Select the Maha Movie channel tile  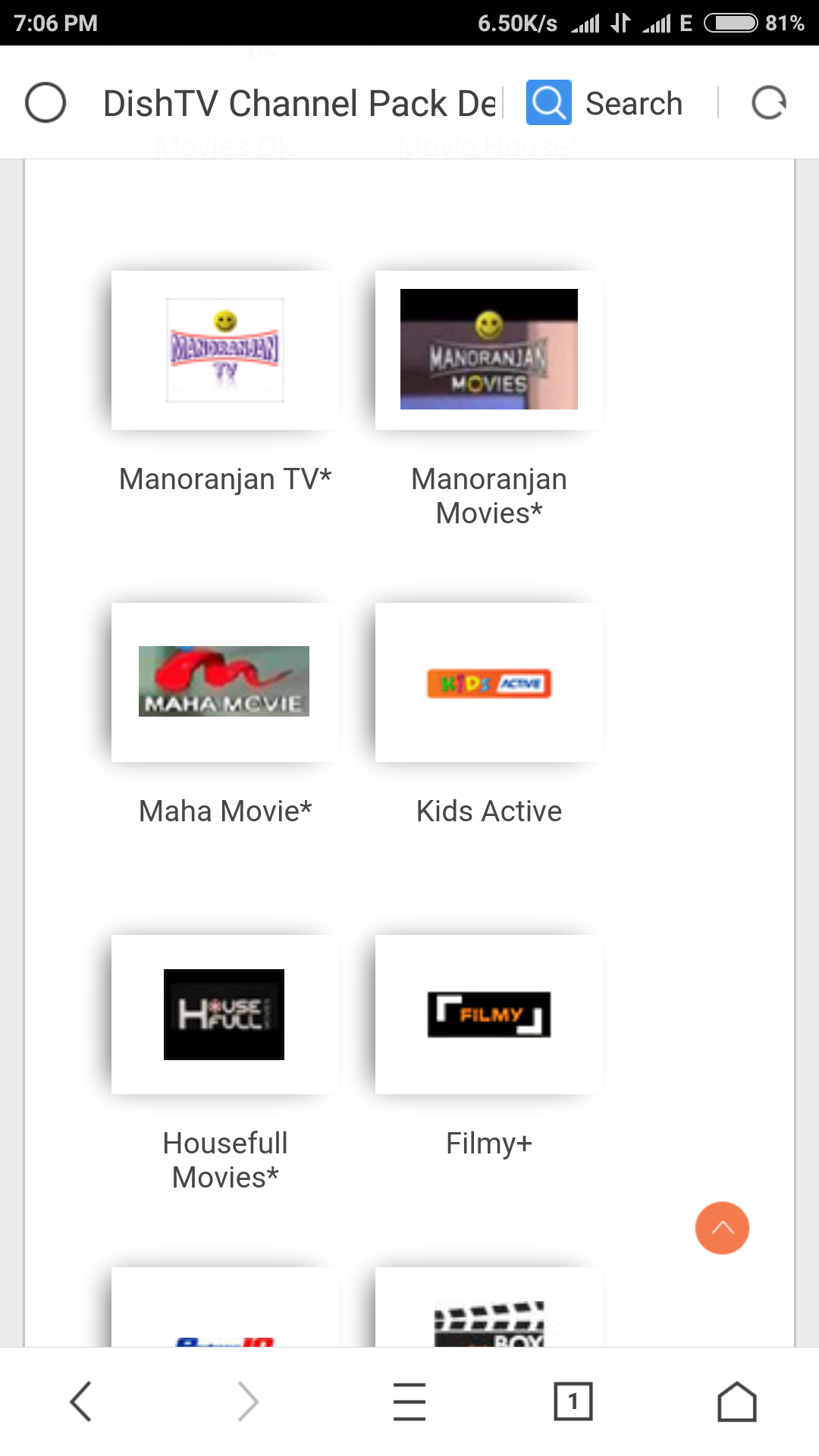pos(224,682)
